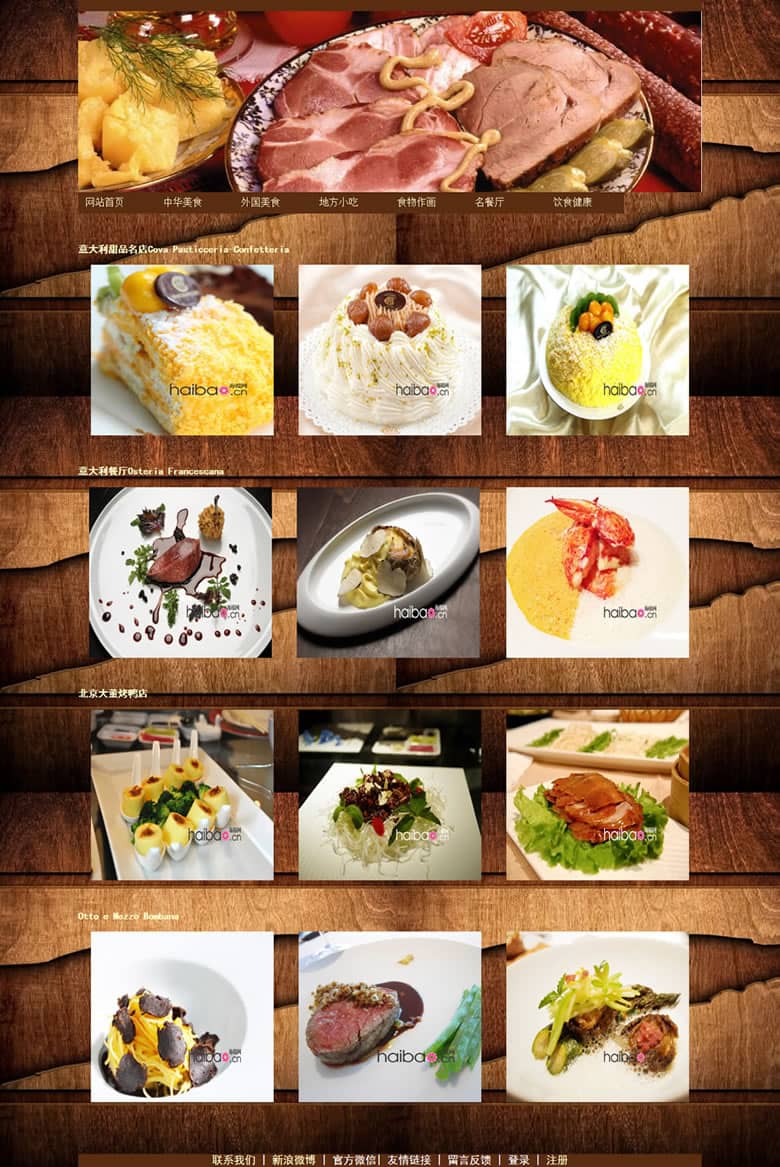This screenshot has width=780, height=1167.
Task: Tap the 登录 login link
Action: [518, 1160]
